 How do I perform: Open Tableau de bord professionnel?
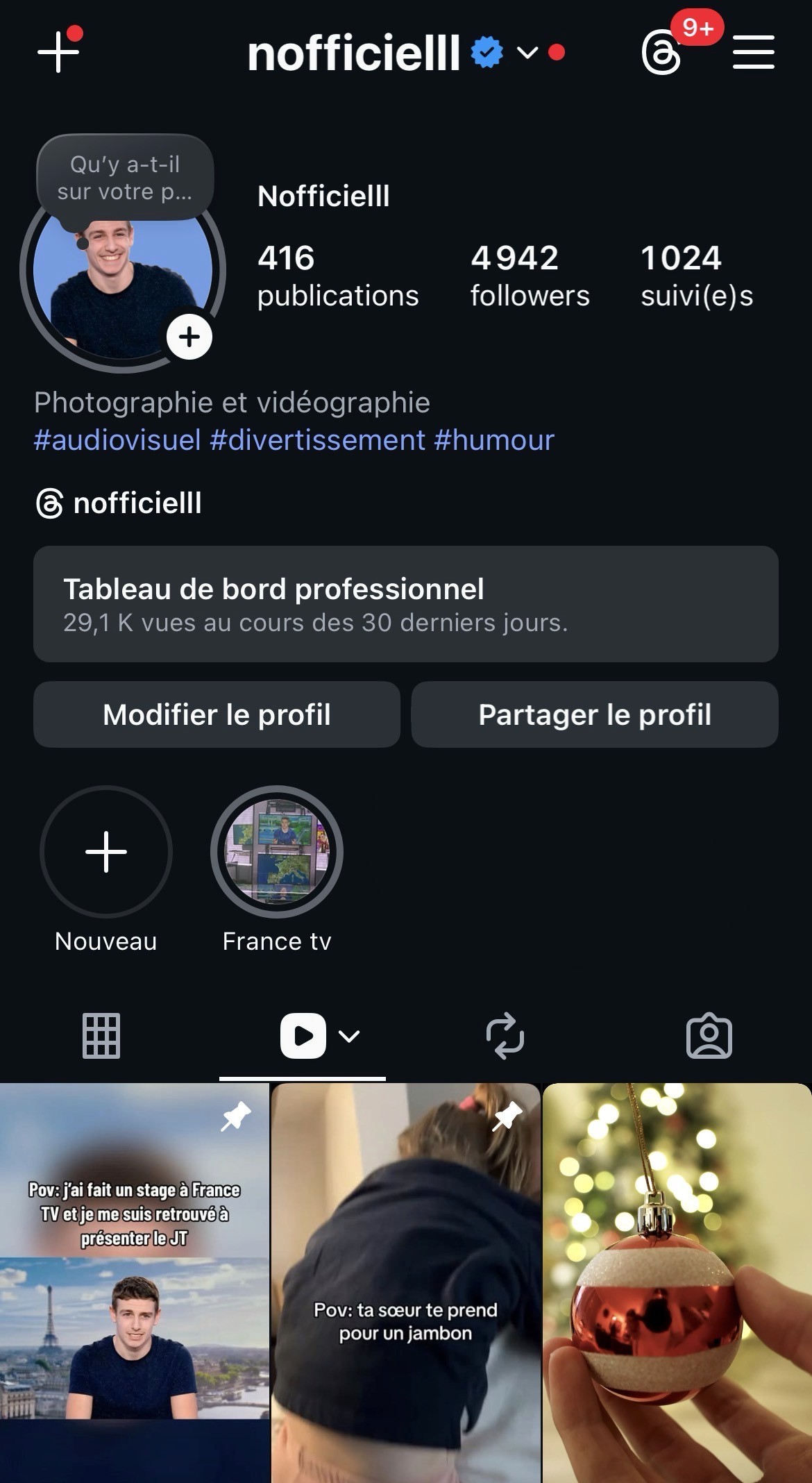pos(405,604)
